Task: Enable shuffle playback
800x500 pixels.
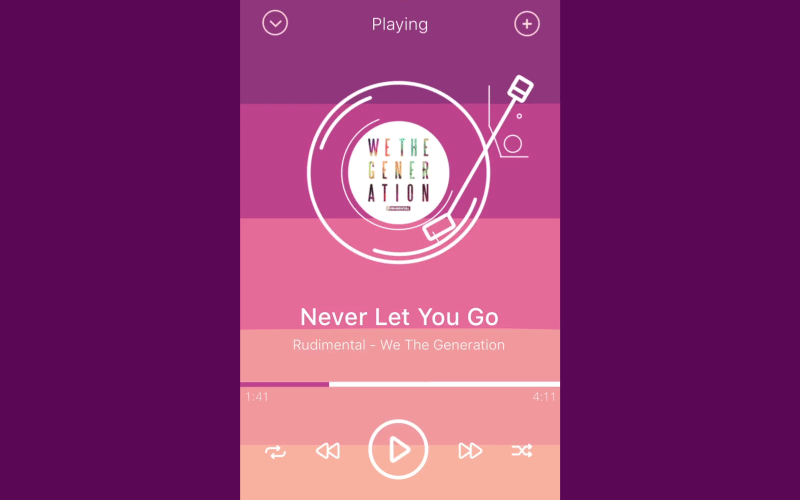Action: (x=522, y=451)
